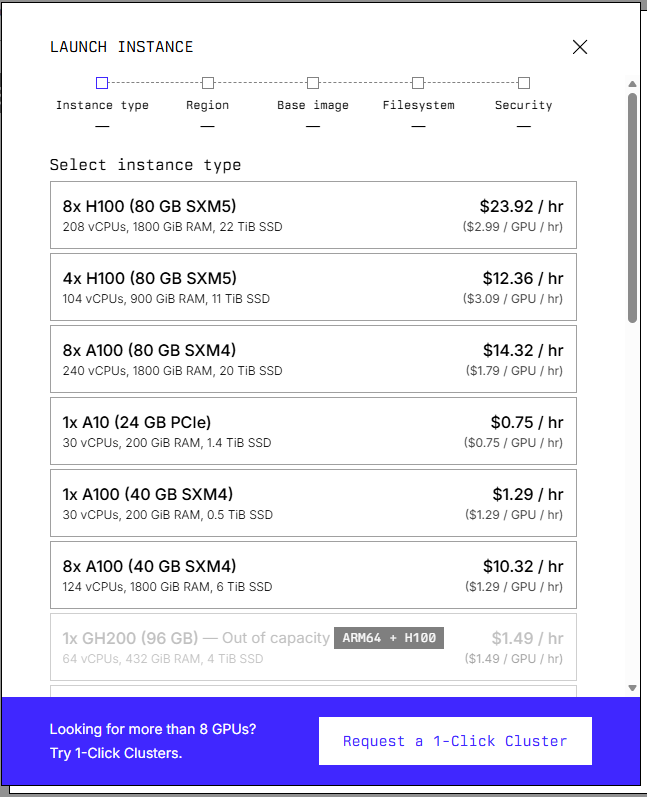This screenshot has height=797, width=647.
Task: Close the Launch Instance dialog
Action: tap(579, 47)
